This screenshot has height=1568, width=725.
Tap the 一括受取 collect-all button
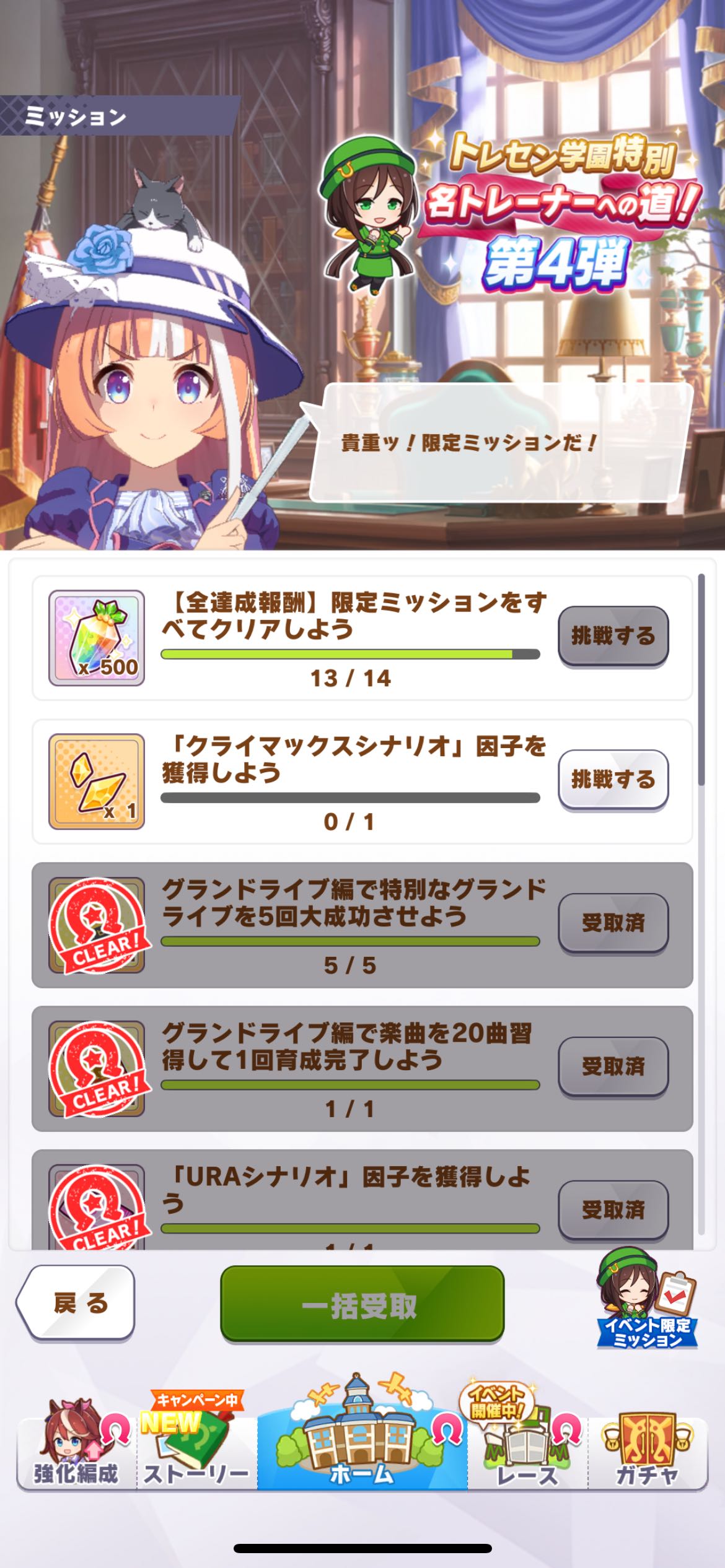[362, 1303]
